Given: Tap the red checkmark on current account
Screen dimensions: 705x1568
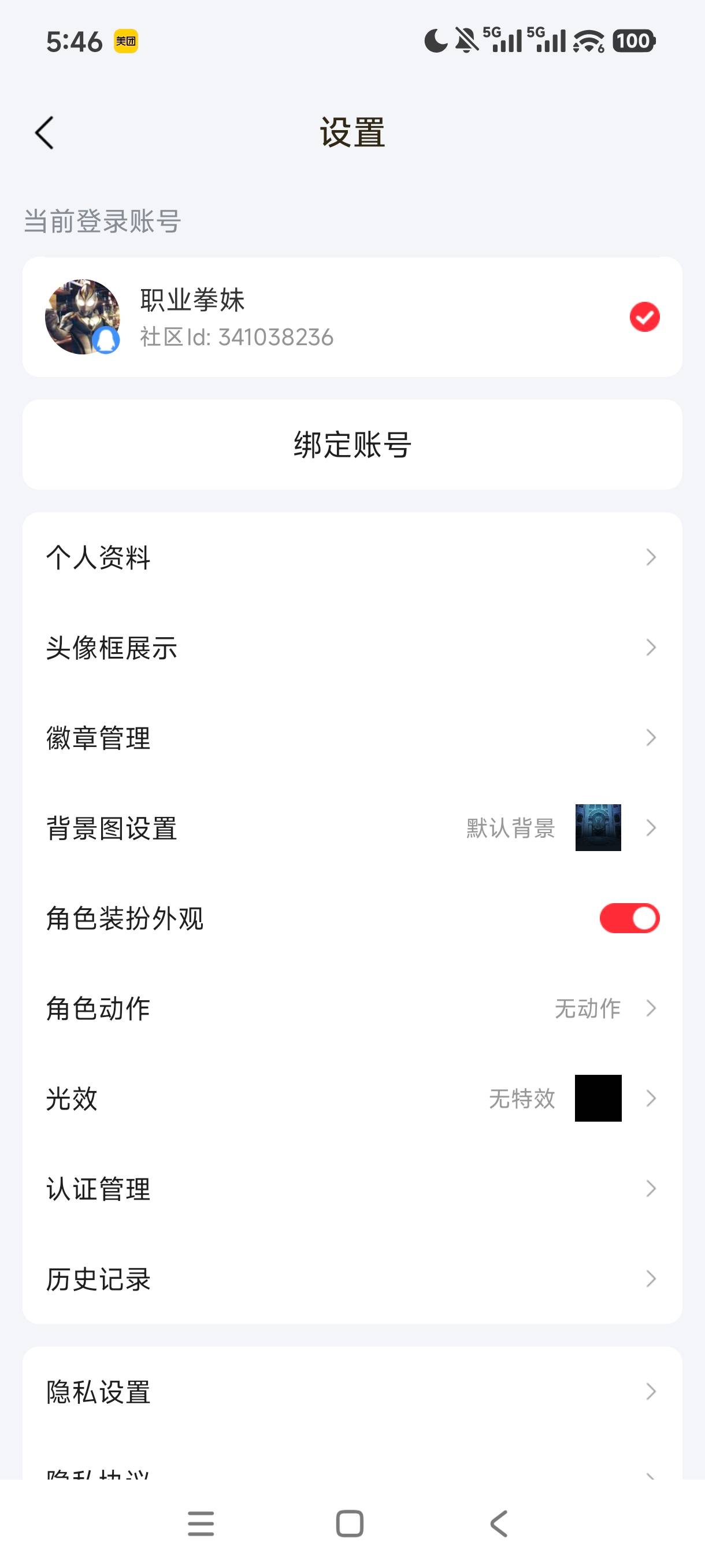Looking at the screenshot, I should 645,316.
